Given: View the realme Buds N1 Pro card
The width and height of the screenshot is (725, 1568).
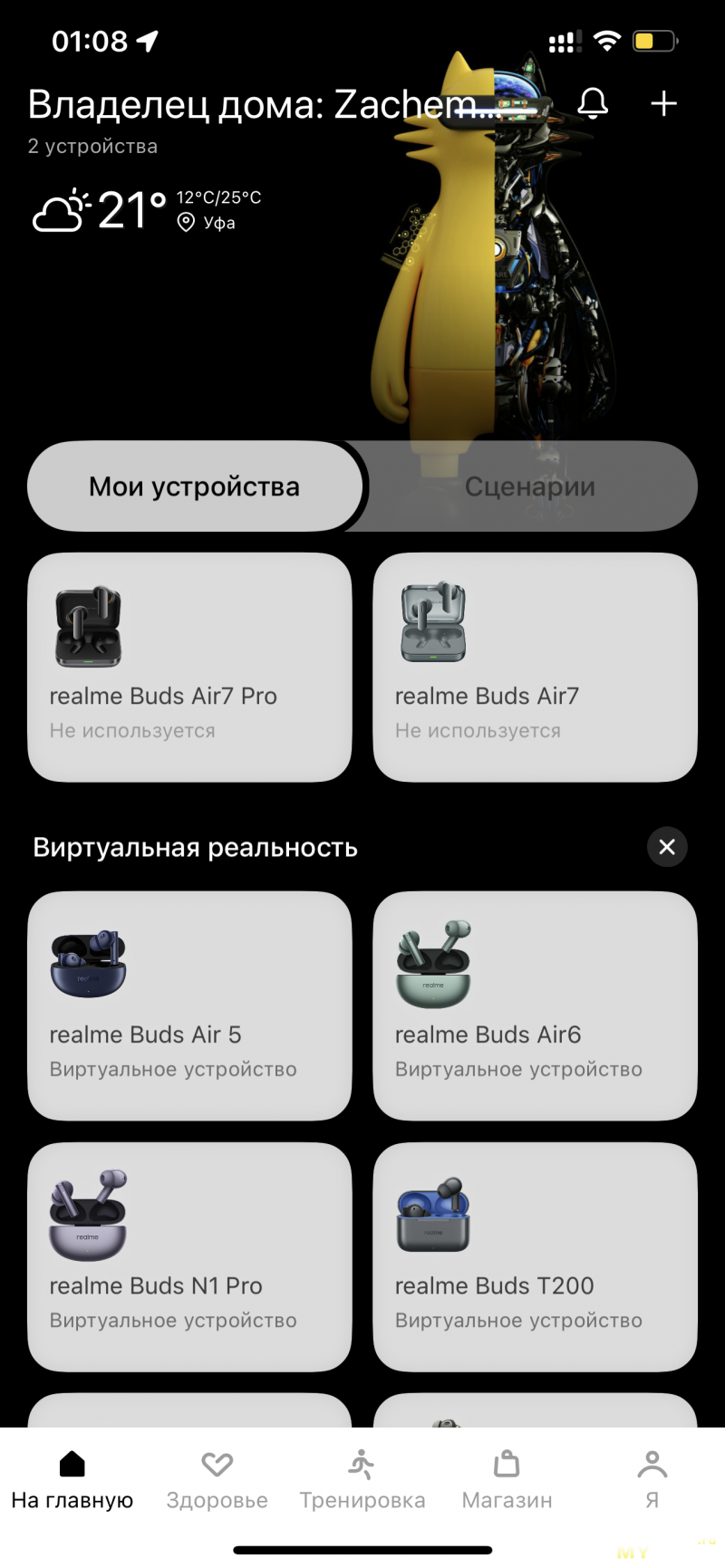Looking at the screenshot, I should (x=189, y=1256).
